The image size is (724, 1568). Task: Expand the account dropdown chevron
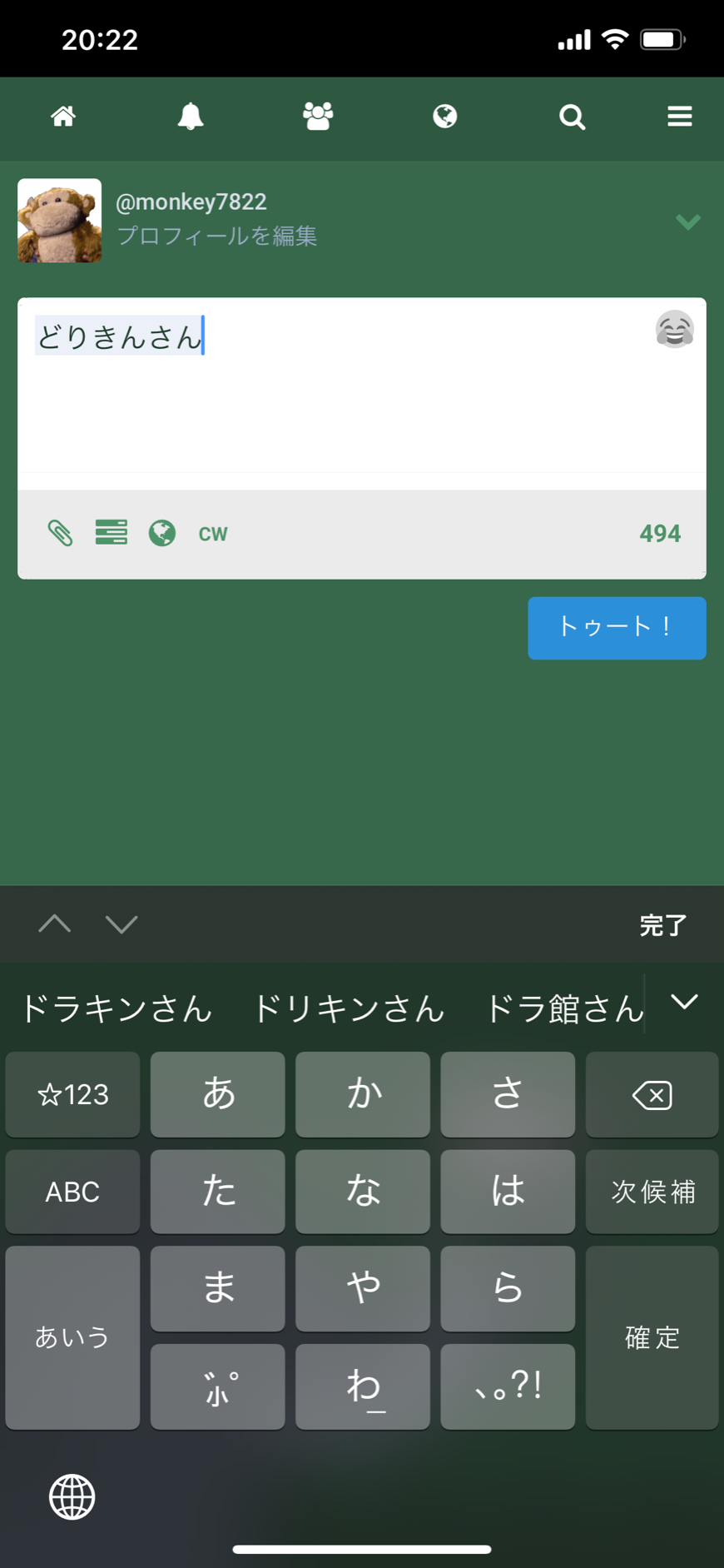coord(688,222)
